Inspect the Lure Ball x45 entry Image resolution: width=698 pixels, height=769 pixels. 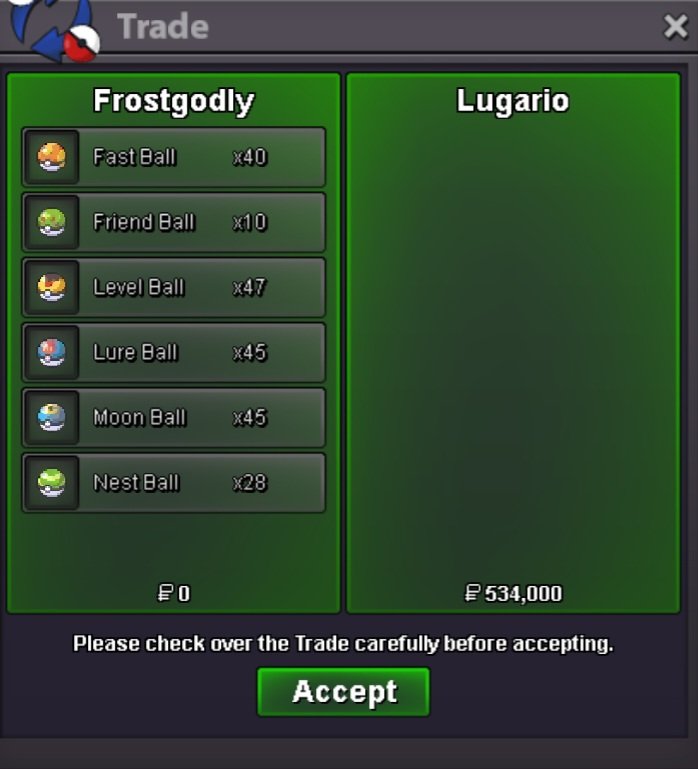pos(174,352)
